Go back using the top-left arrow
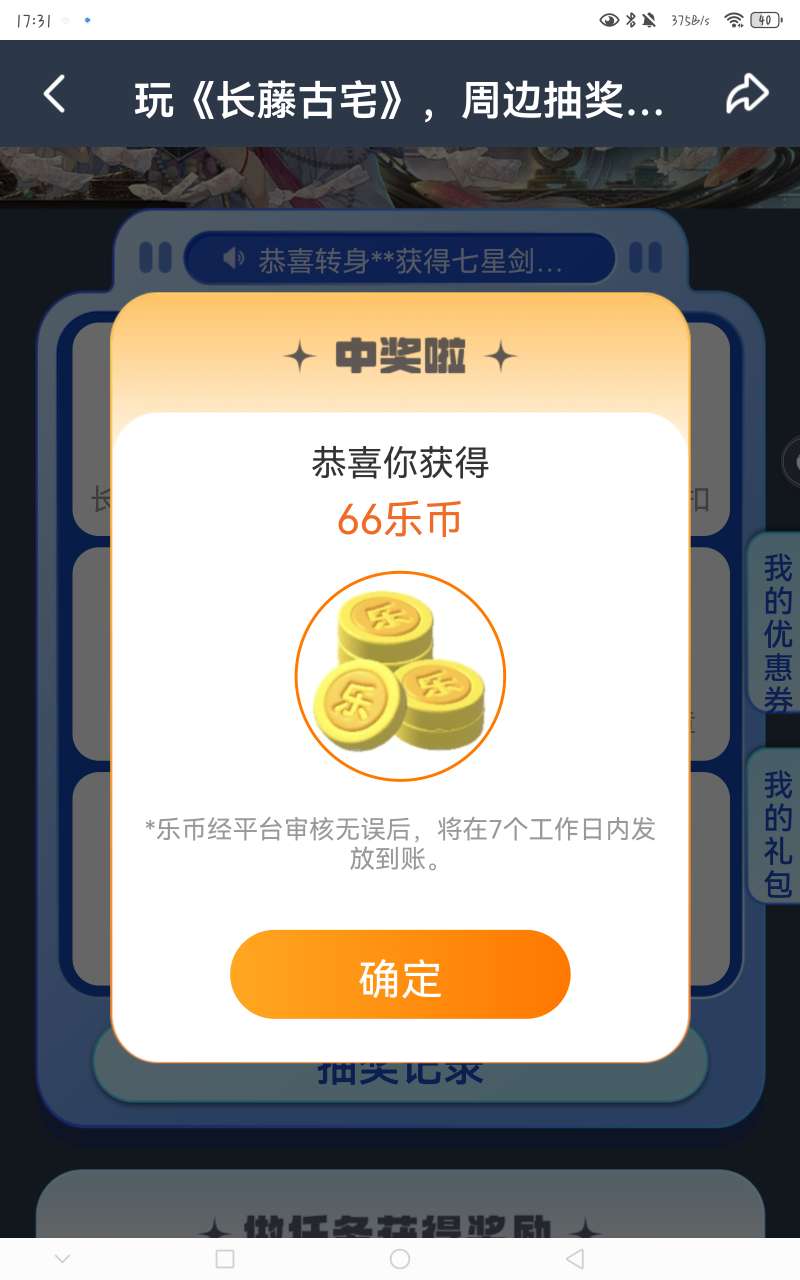 [55, 94]
